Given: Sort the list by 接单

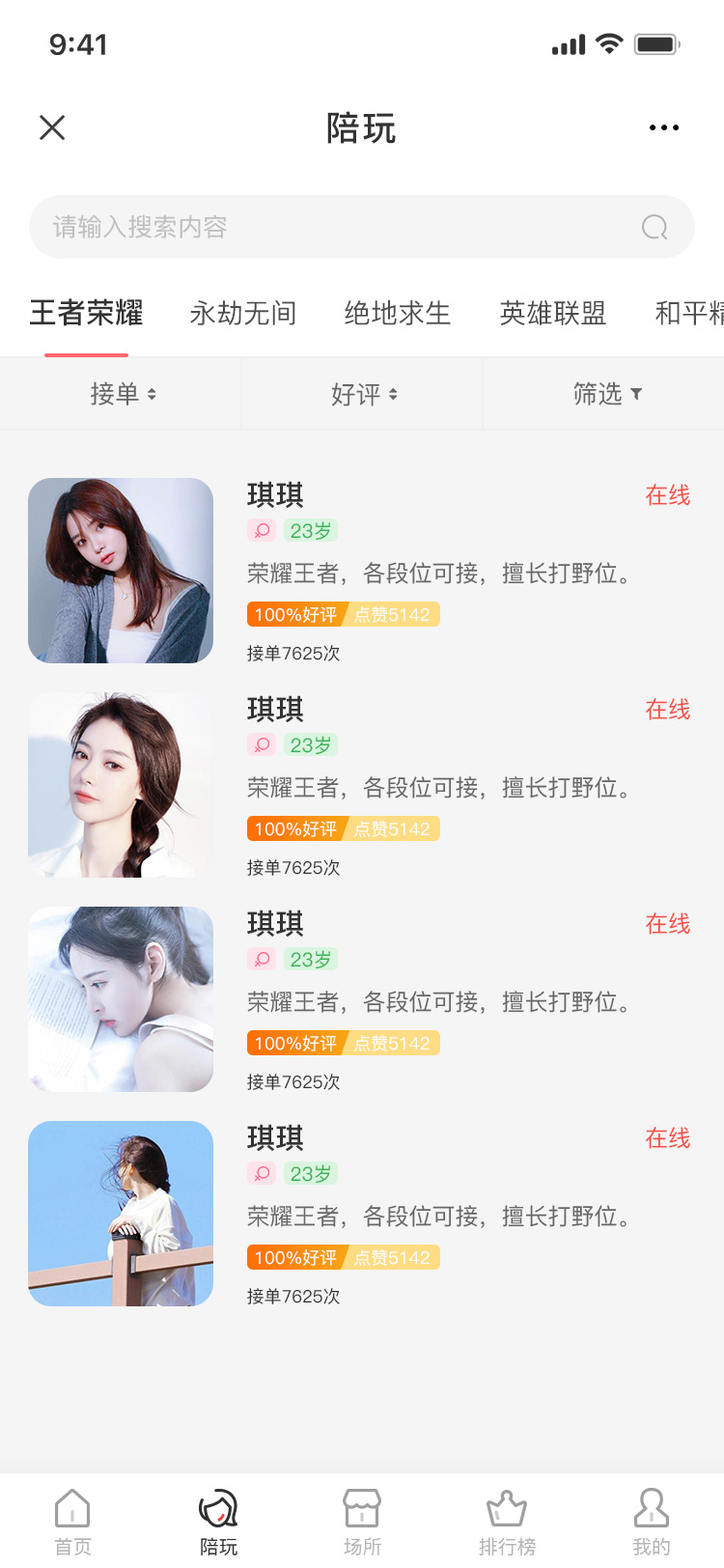Looking at the screenshot, I should tap(122, 394).
